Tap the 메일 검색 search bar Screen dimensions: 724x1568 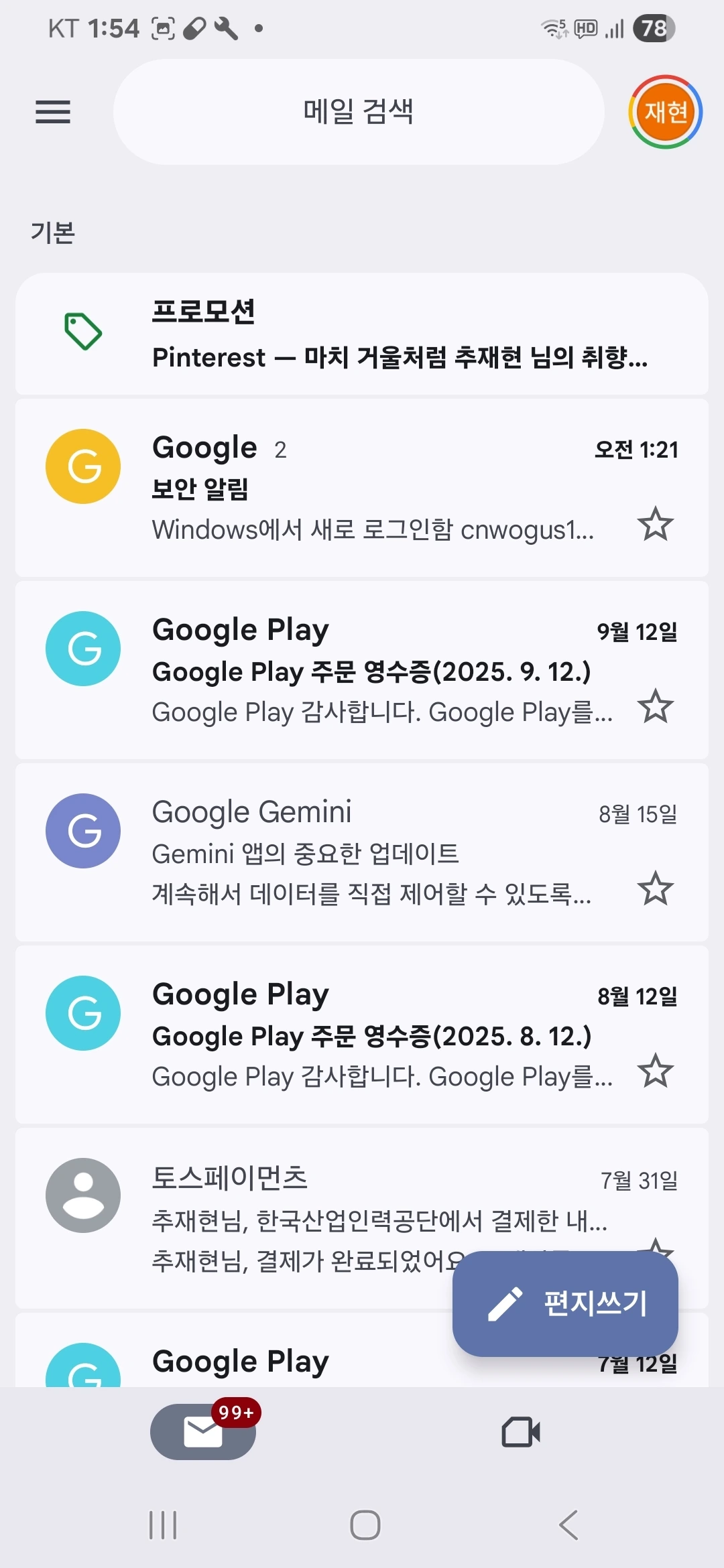359,112
